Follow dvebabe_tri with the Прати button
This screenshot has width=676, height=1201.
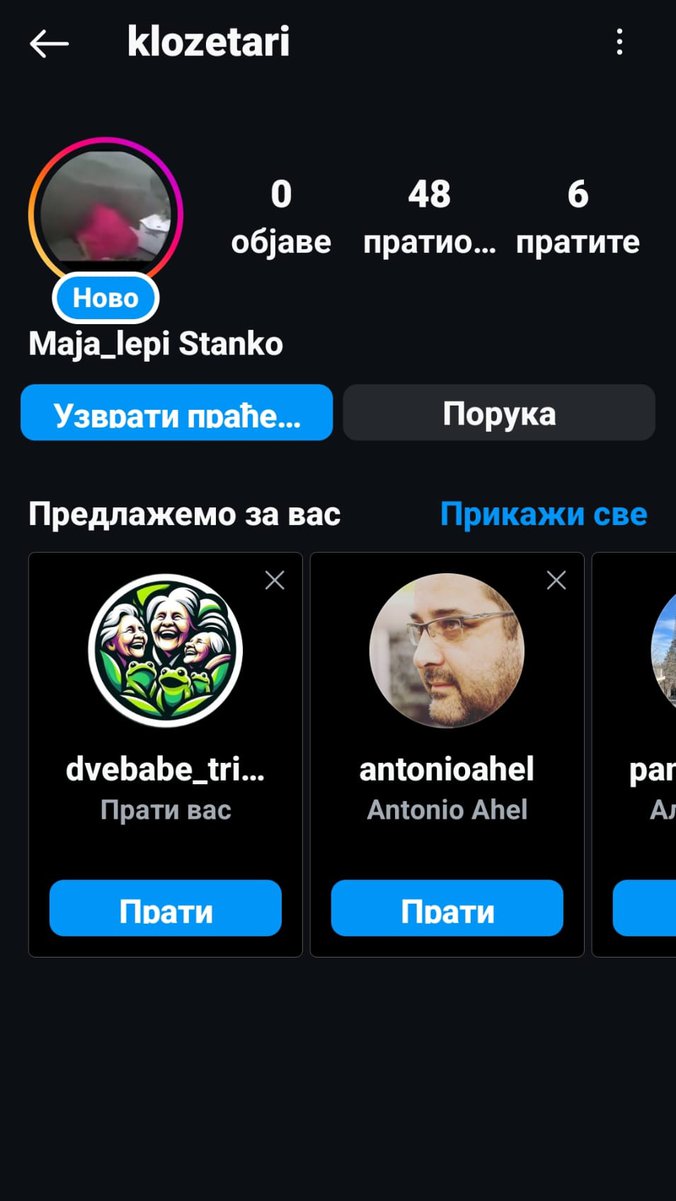165,908
